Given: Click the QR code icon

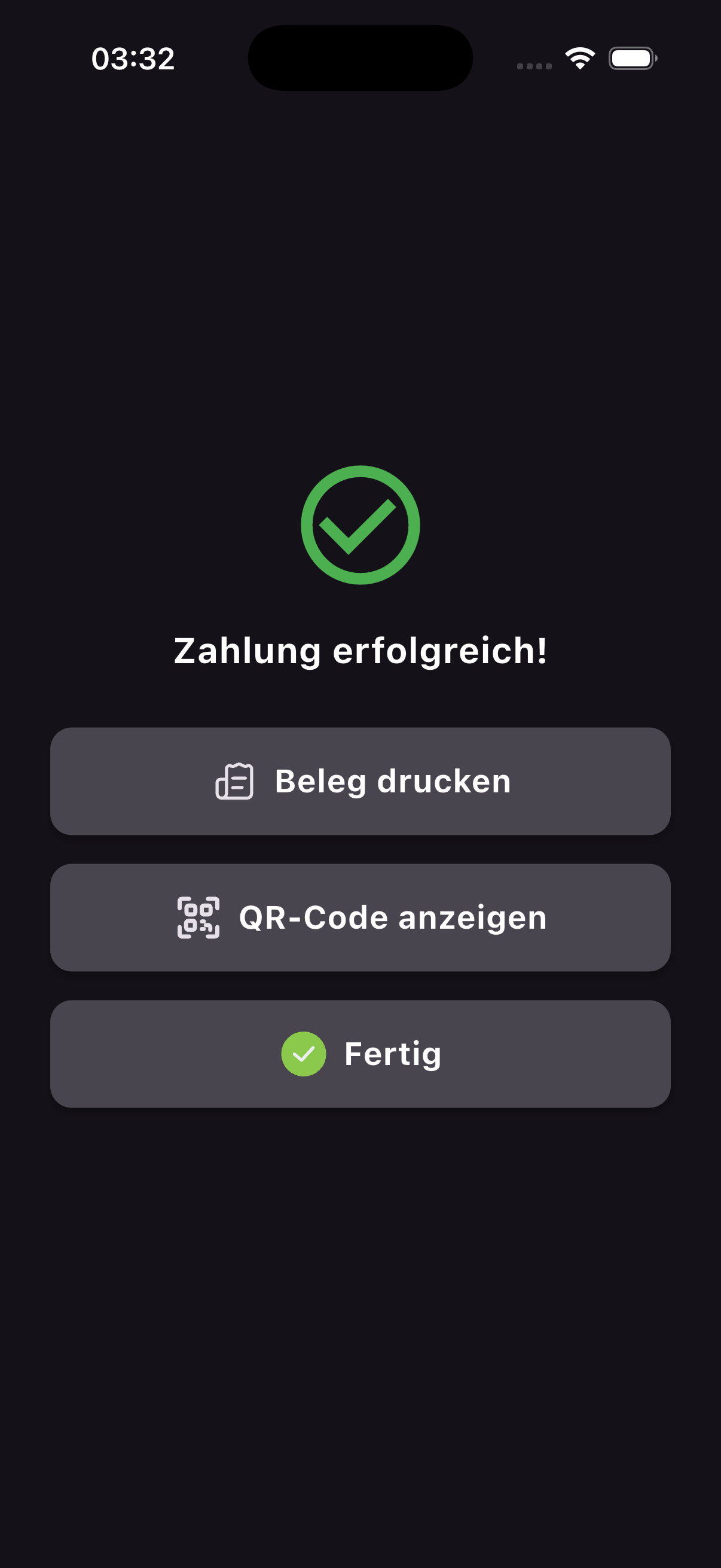Looking at the screenshot, I should pos(198,917).
